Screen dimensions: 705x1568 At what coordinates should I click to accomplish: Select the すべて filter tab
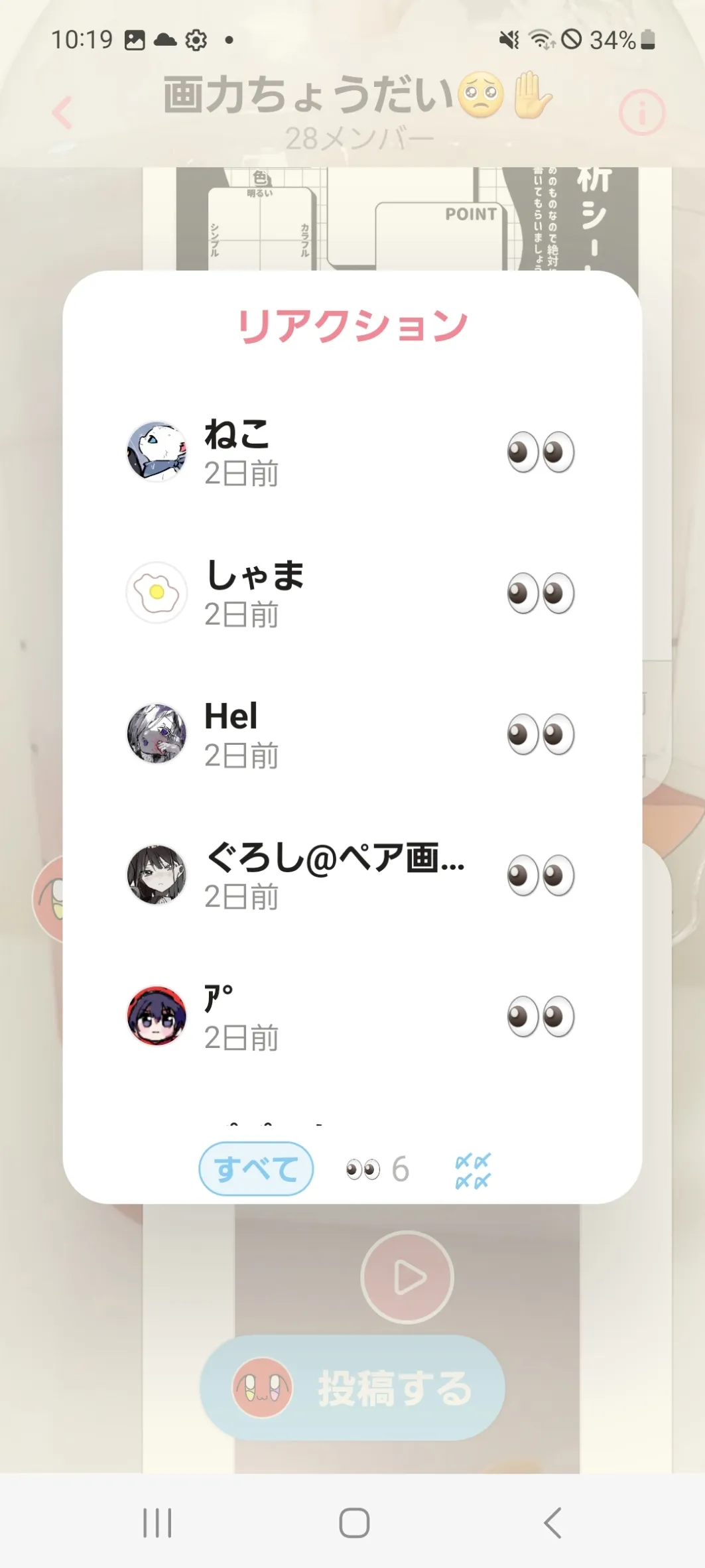pos(256,1169)
